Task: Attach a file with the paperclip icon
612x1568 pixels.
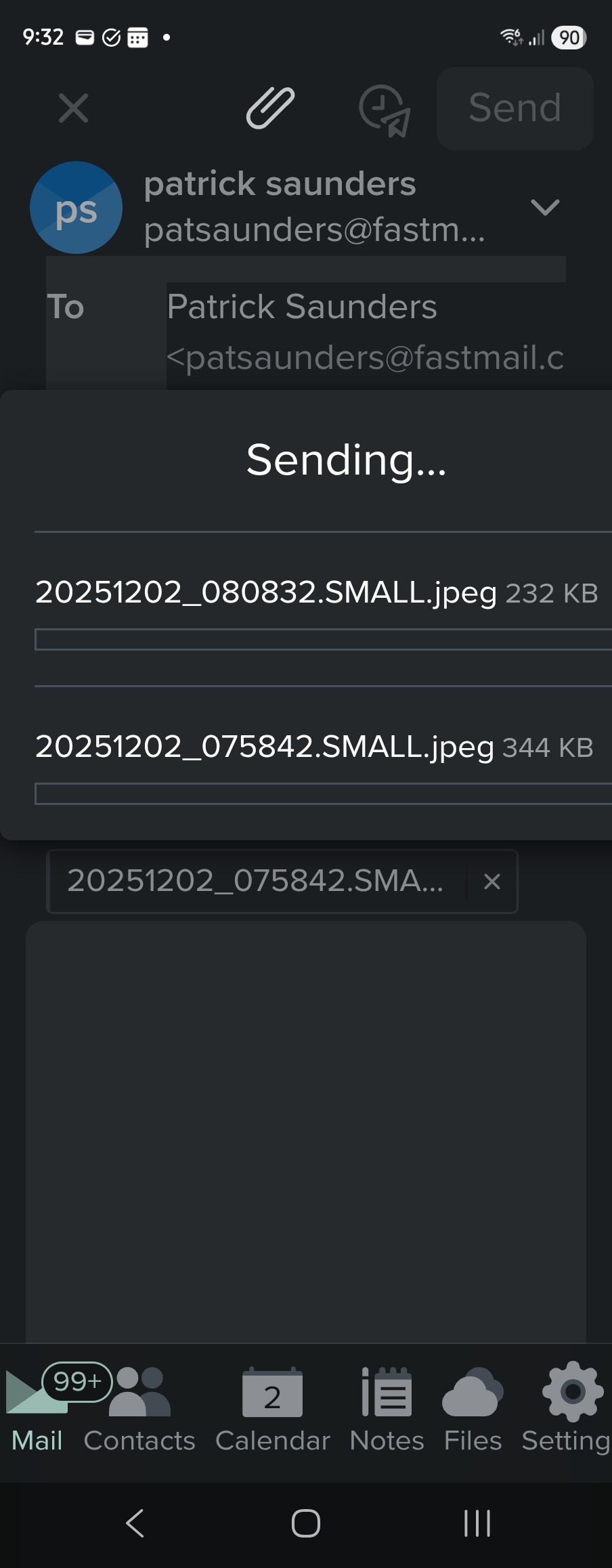Action: 270,108
